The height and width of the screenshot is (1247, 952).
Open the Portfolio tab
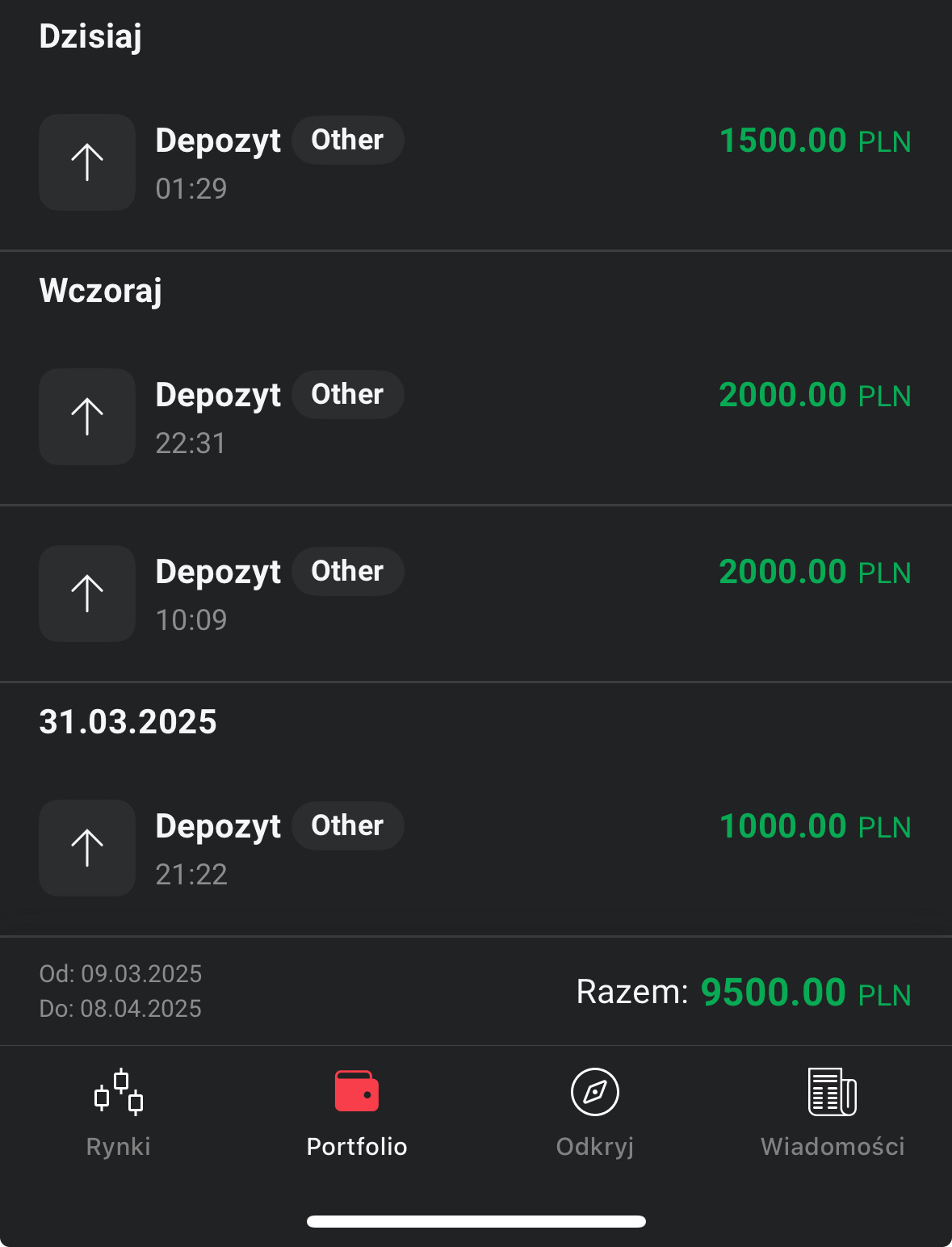pyautogui.click(x=357, y=1112)
